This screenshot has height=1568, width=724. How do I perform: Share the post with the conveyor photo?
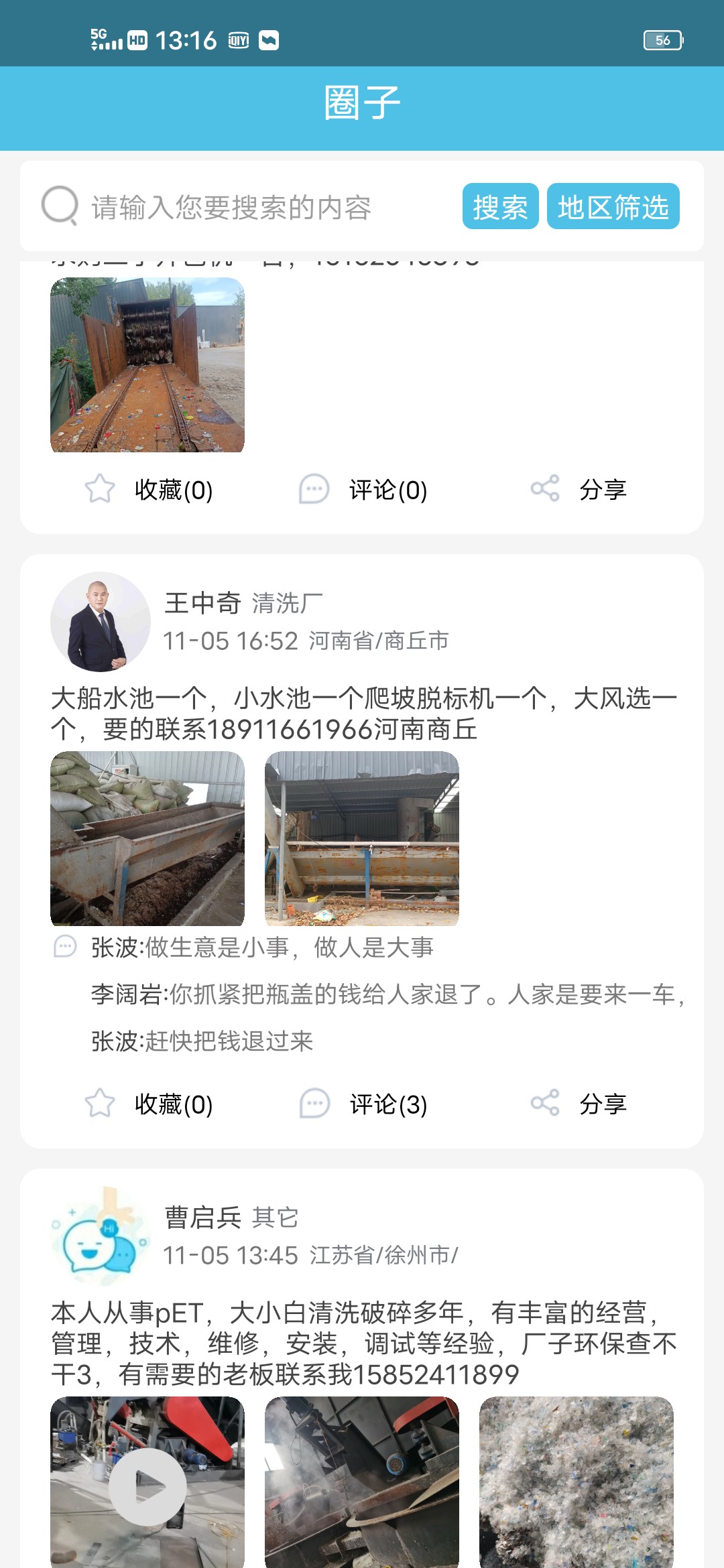click(579, 490)
